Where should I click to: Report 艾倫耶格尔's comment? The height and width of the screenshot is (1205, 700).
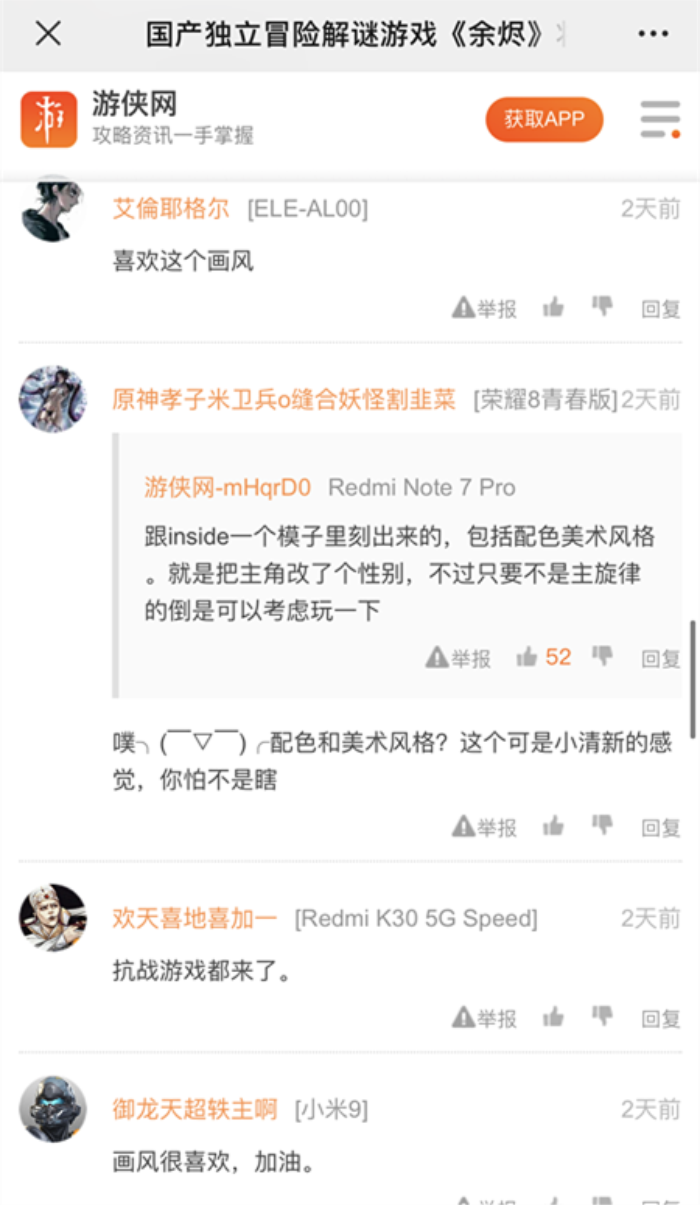tap(484, 309)
